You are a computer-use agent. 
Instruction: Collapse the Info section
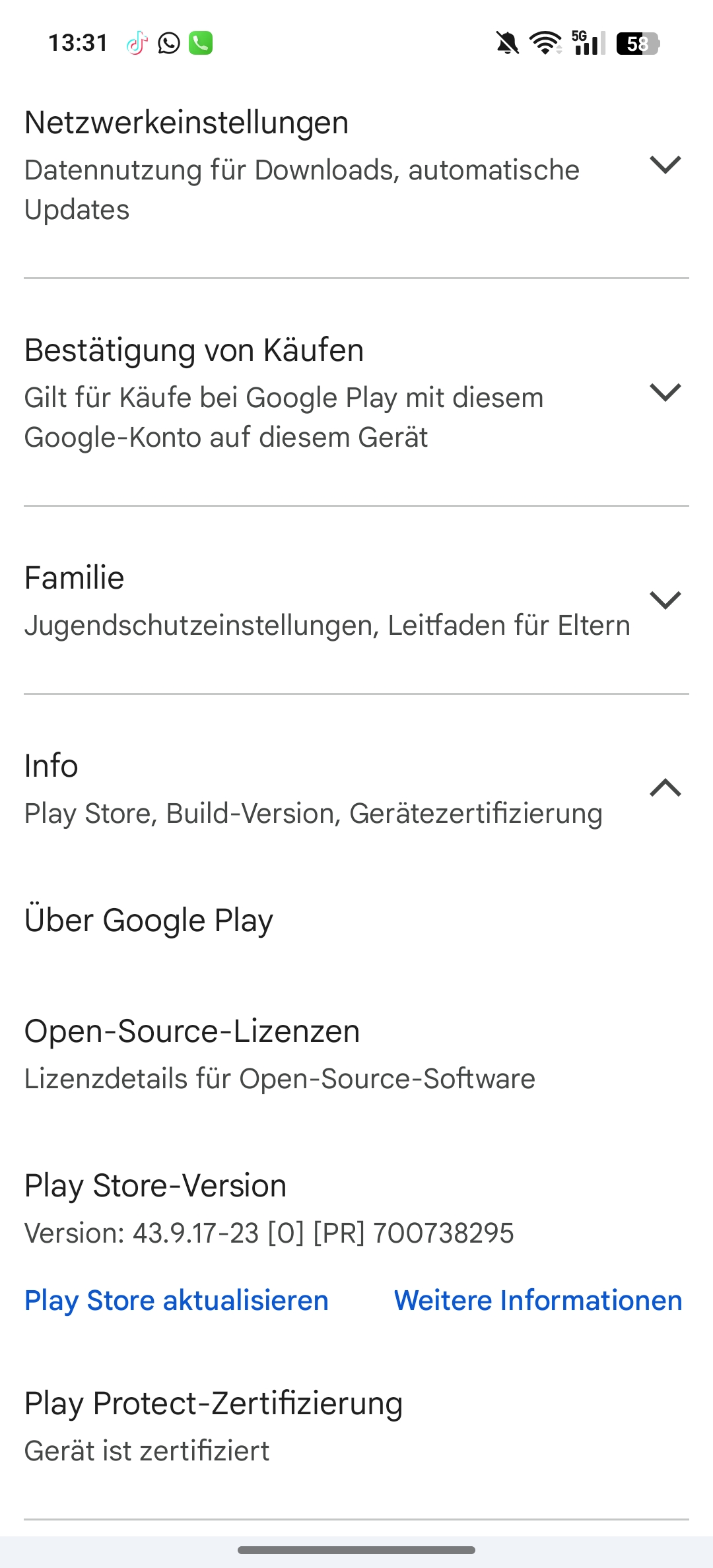[x=356, y=788]
